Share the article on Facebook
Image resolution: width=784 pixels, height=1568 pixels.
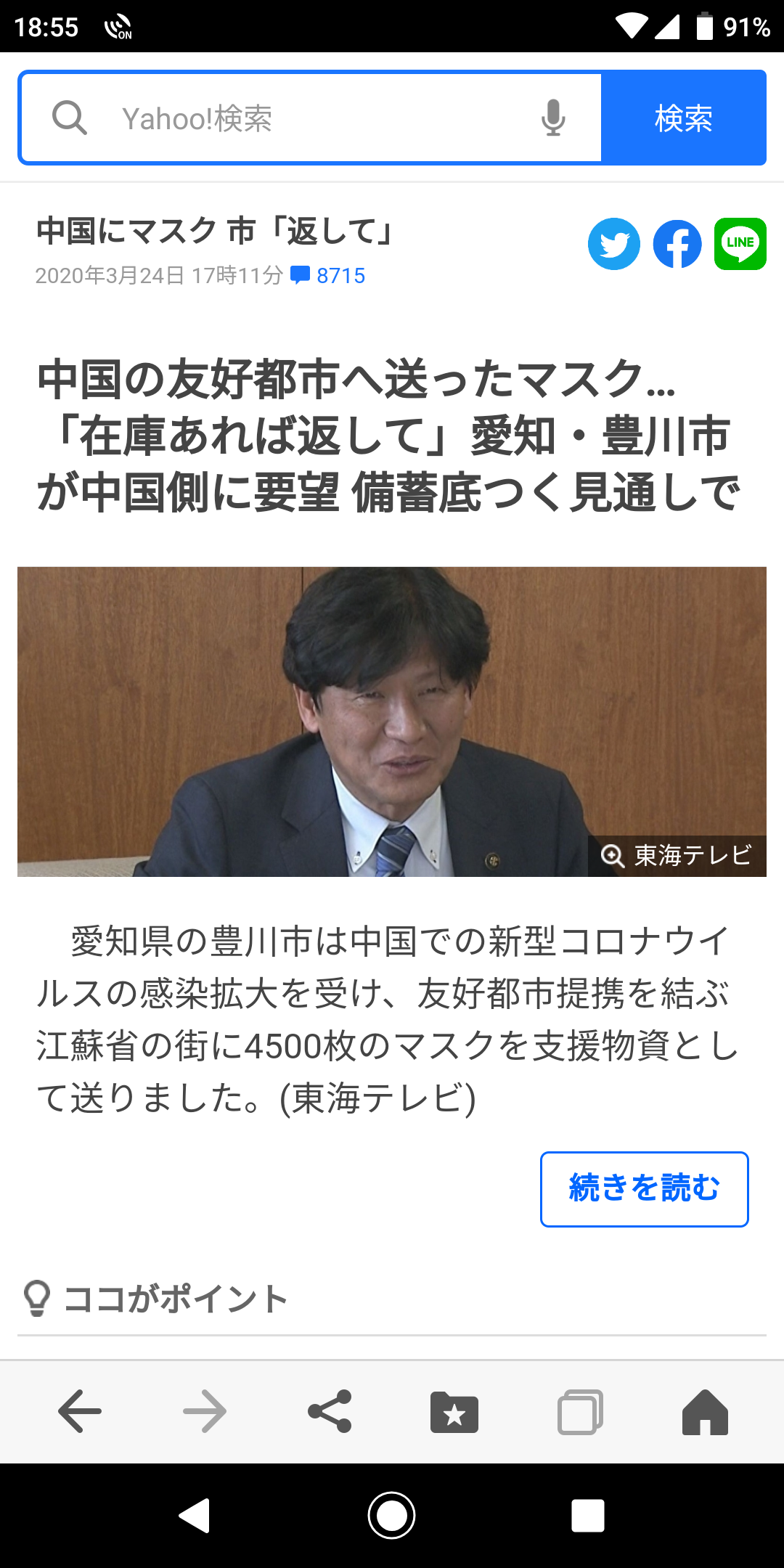tap(677, 244)
